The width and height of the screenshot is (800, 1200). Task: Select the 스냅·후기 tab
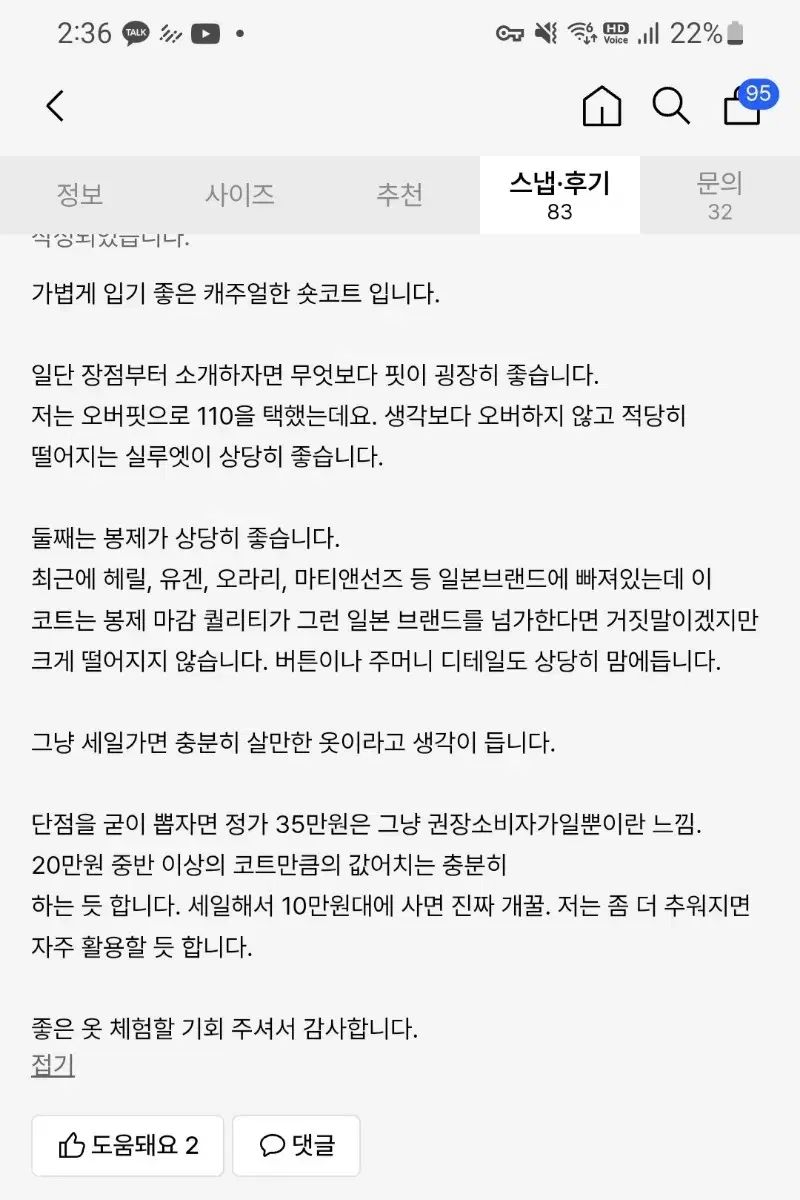point(560,194)
